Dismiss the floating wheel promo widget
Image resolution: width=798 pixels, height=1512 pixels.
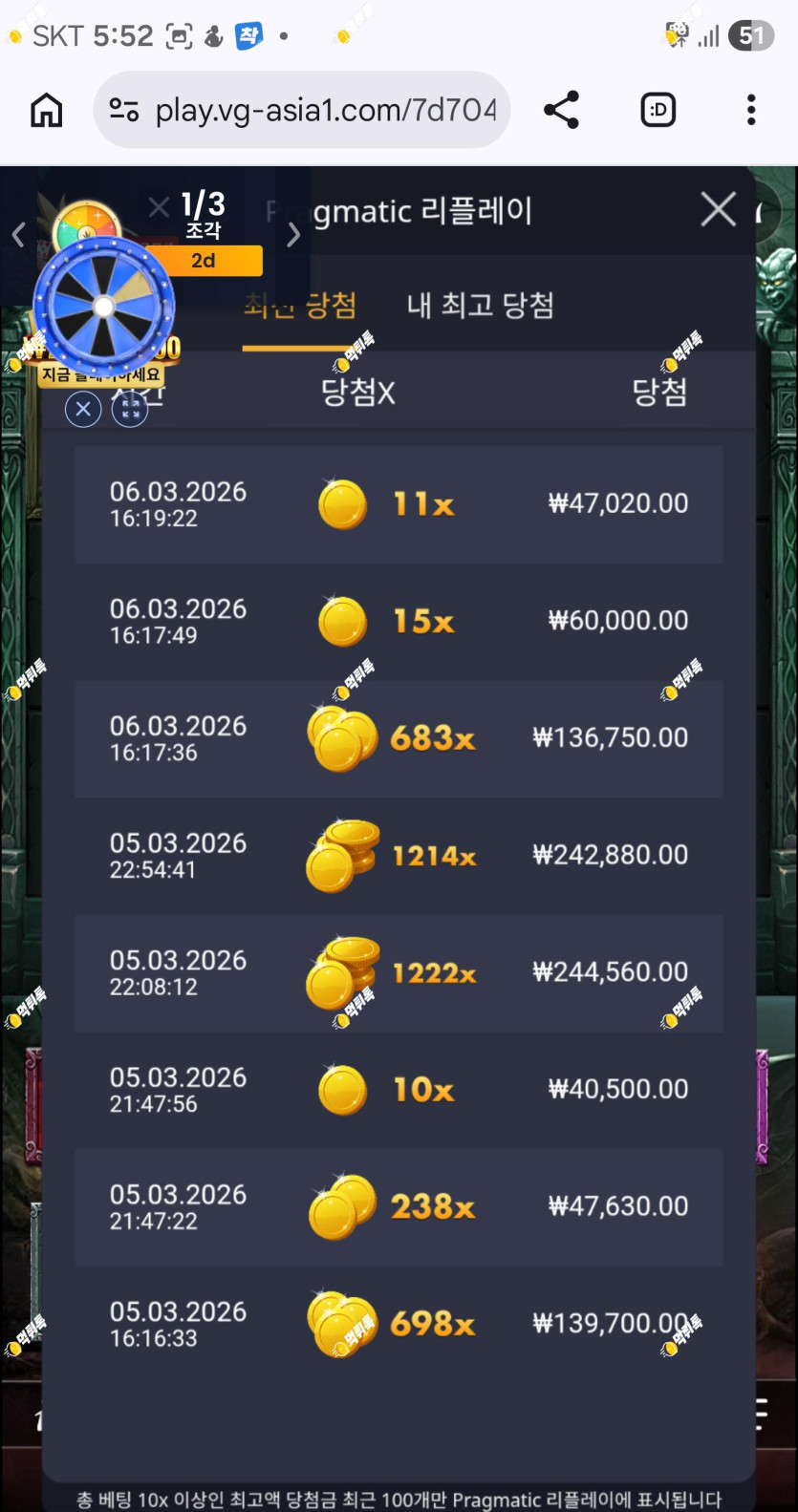pos(83,410)
